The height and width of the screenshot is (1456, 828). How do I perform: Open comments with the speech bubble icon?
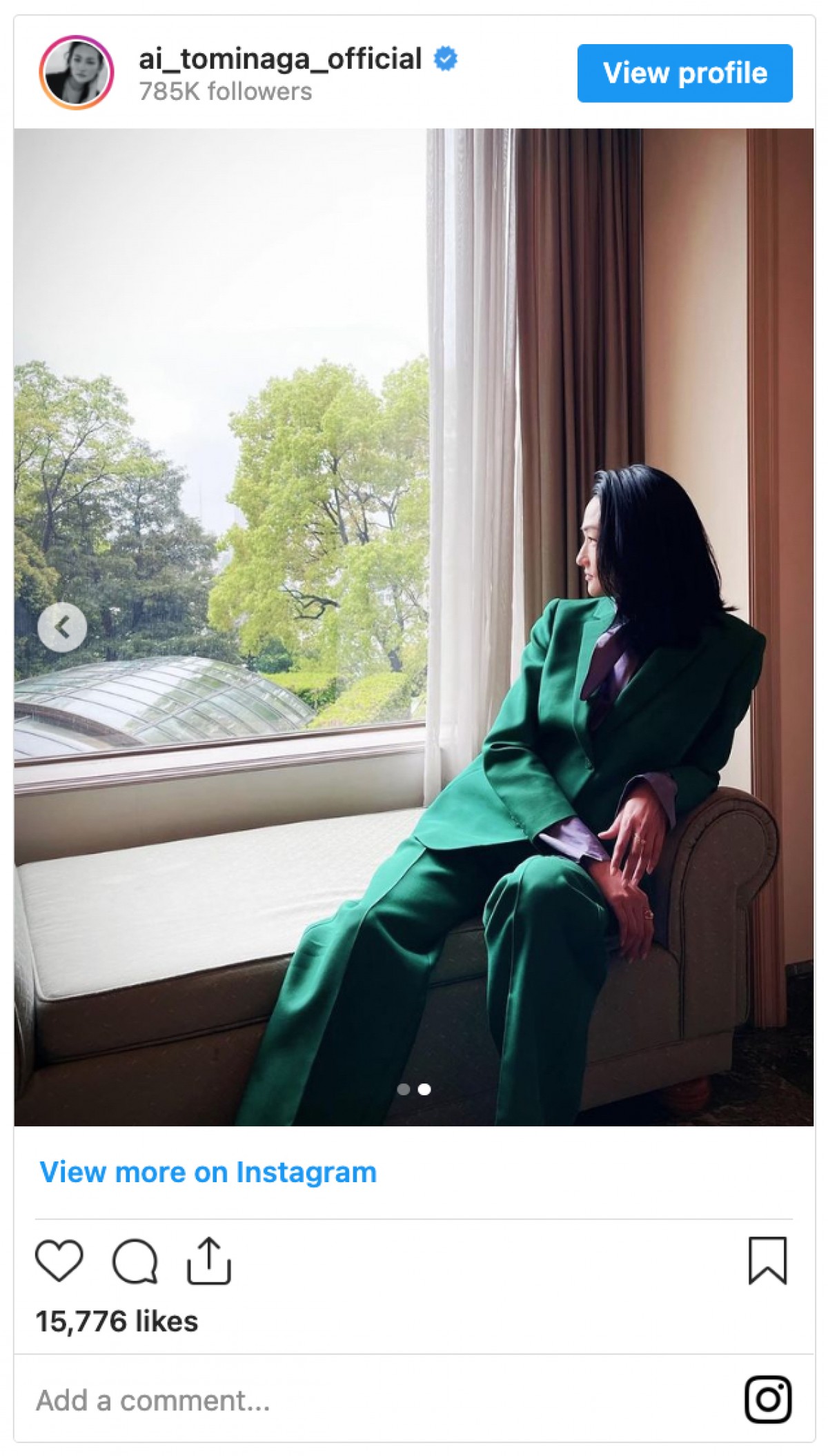coord(135,1261)
